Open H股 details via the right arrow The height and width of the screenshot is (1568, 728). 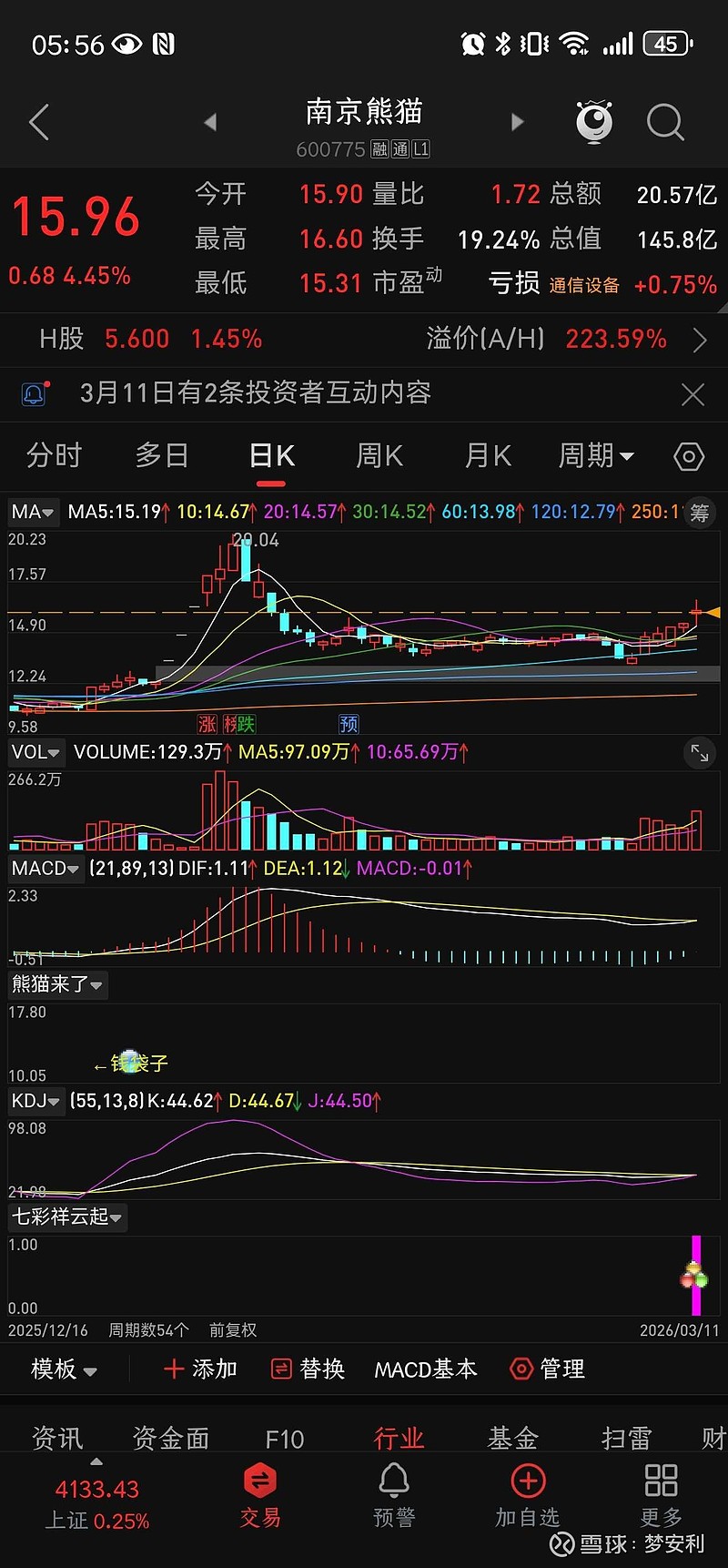(x=699, y=339)
